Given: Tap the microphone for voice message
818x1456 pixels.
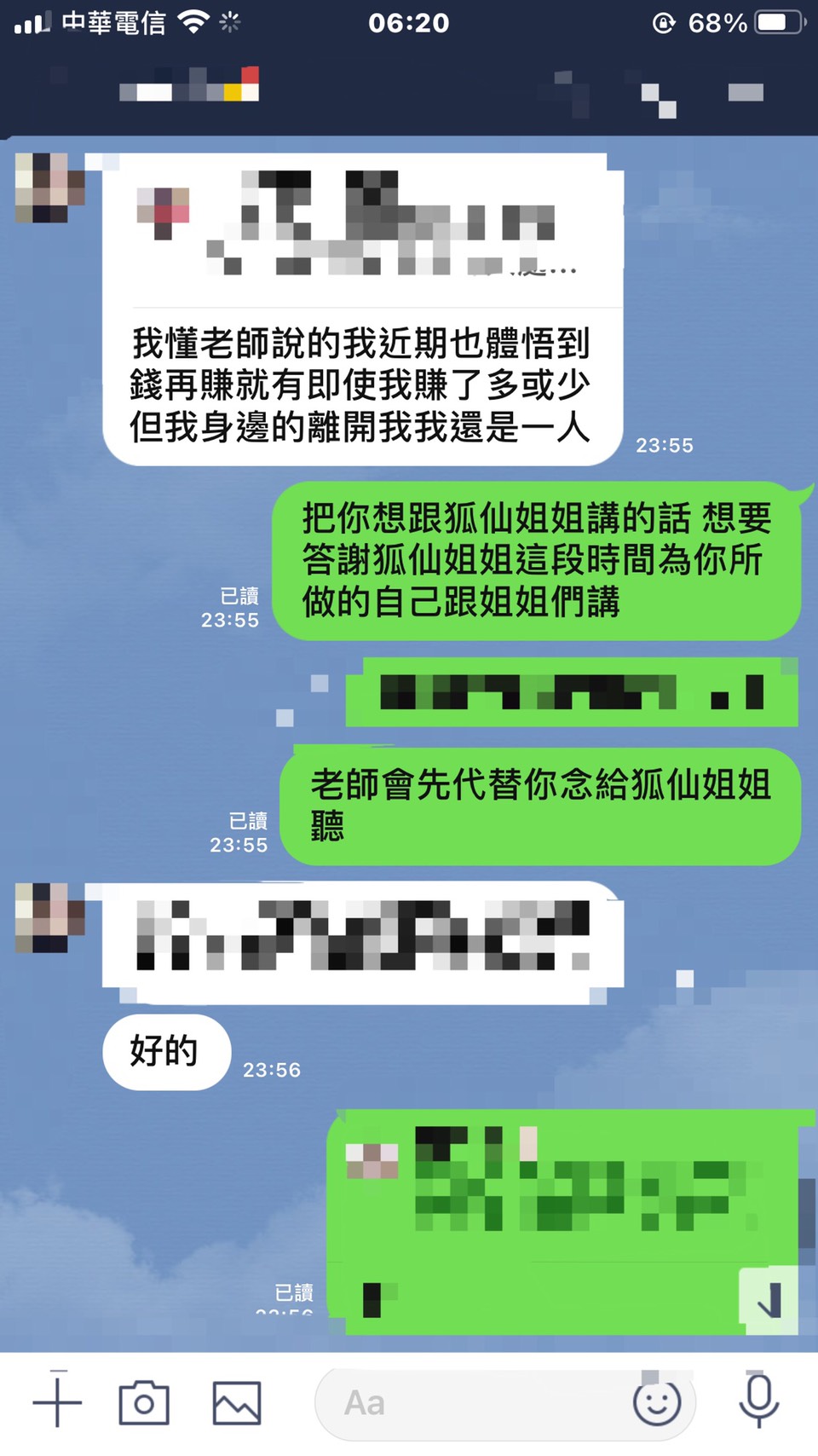Looking at the screenshot, I should tap(758, 1401).
